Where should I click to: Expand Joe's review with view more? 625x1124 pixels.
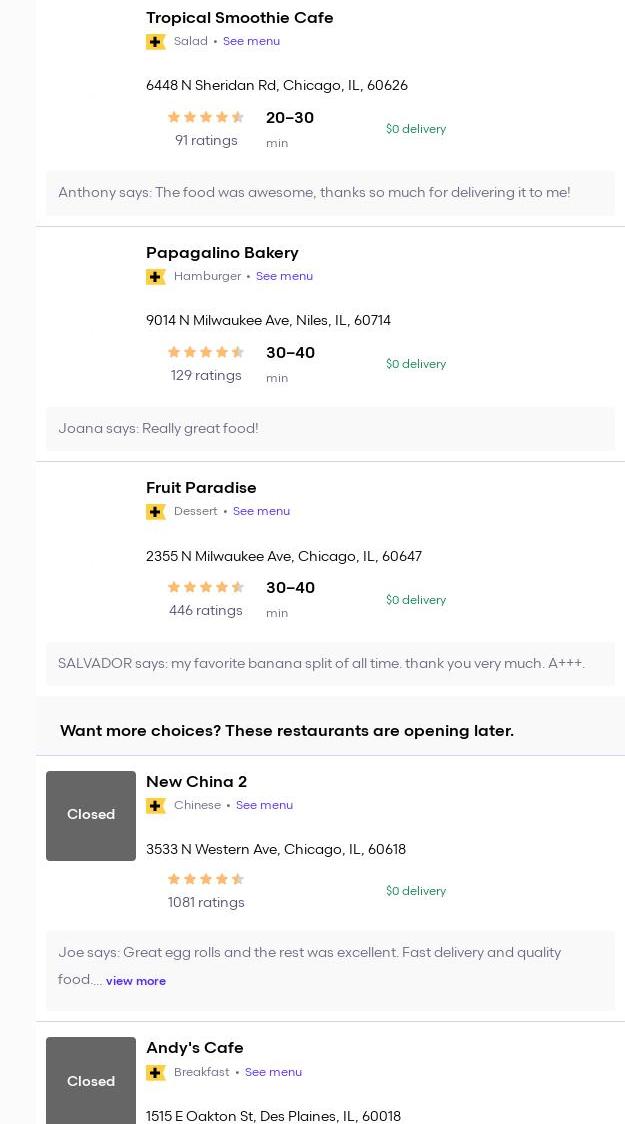[x=136, y=981]
